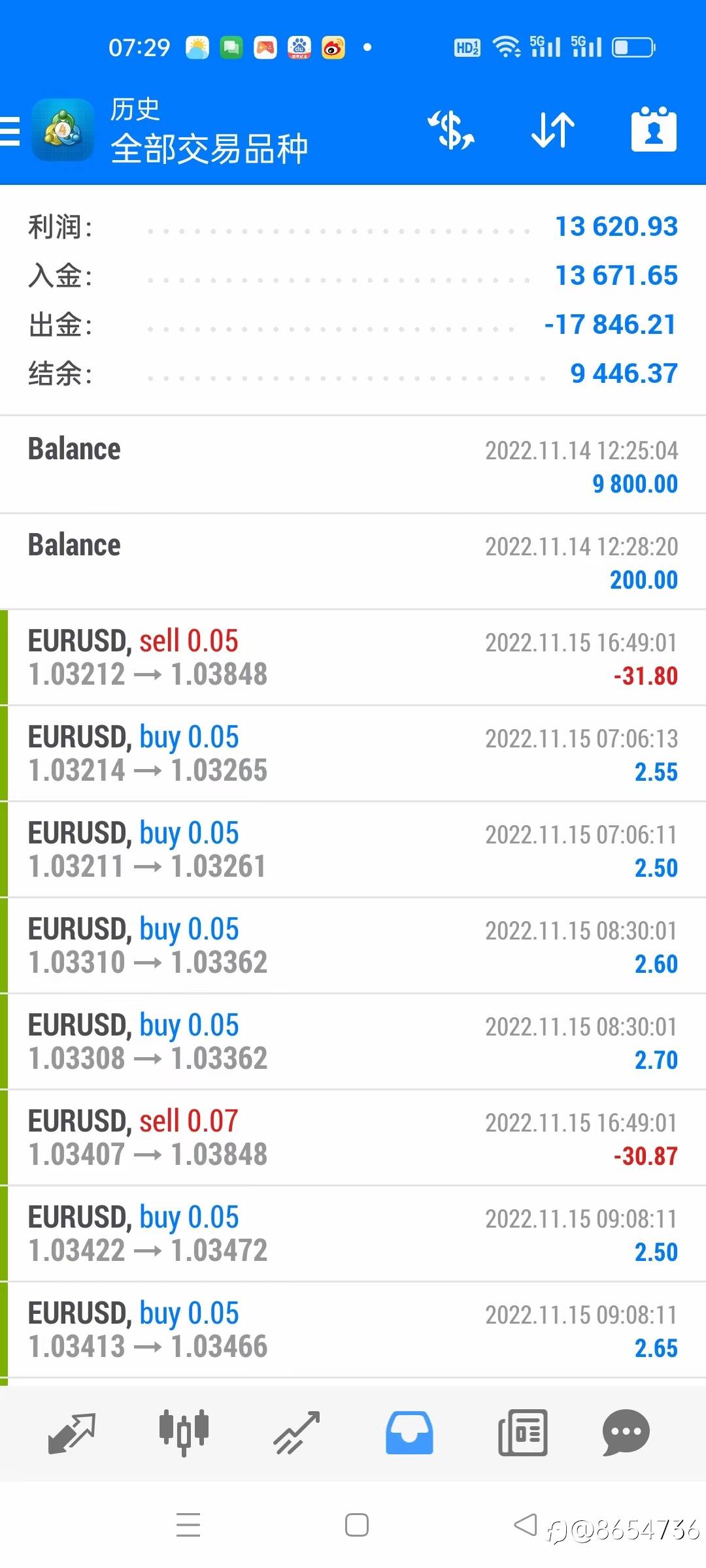The image size is (706, 1568).
Task: Open the News tab
Action: coord(522,1433)
